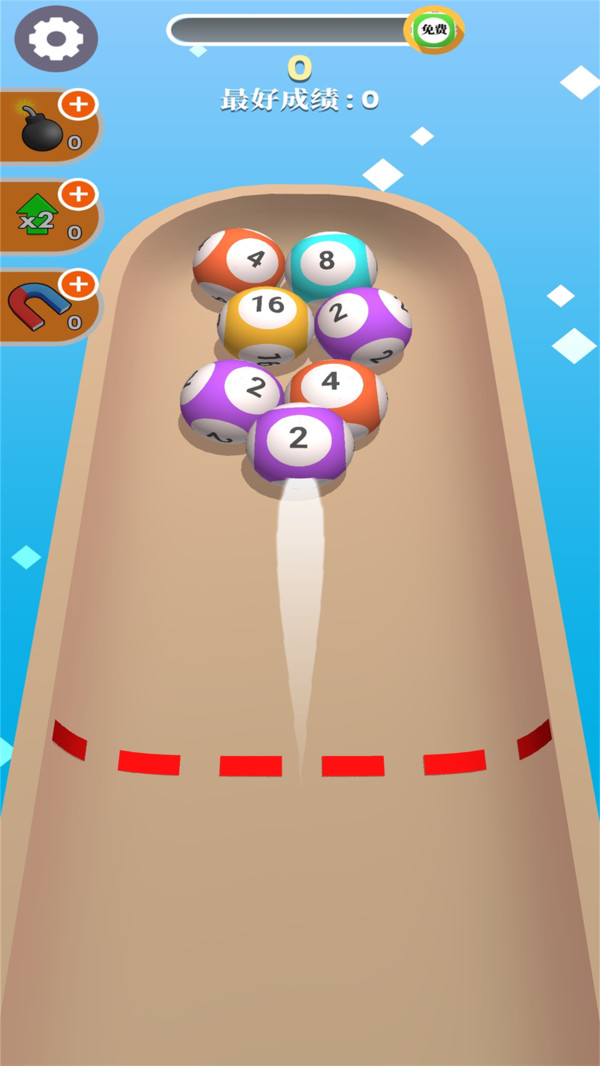
Task: Add an x2 multiplier power-up
Action: coord(78,194)
